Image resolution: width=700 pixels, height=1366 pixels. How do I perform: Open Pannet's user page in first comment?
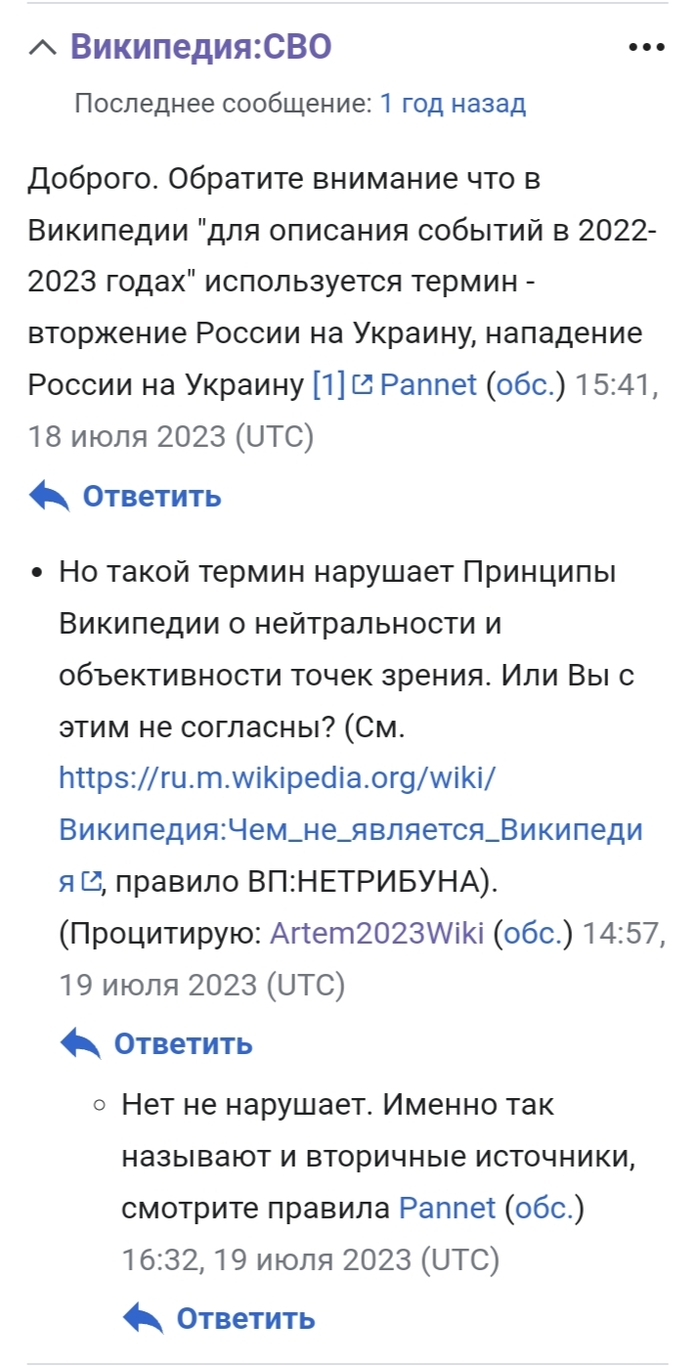pos(429,385)
